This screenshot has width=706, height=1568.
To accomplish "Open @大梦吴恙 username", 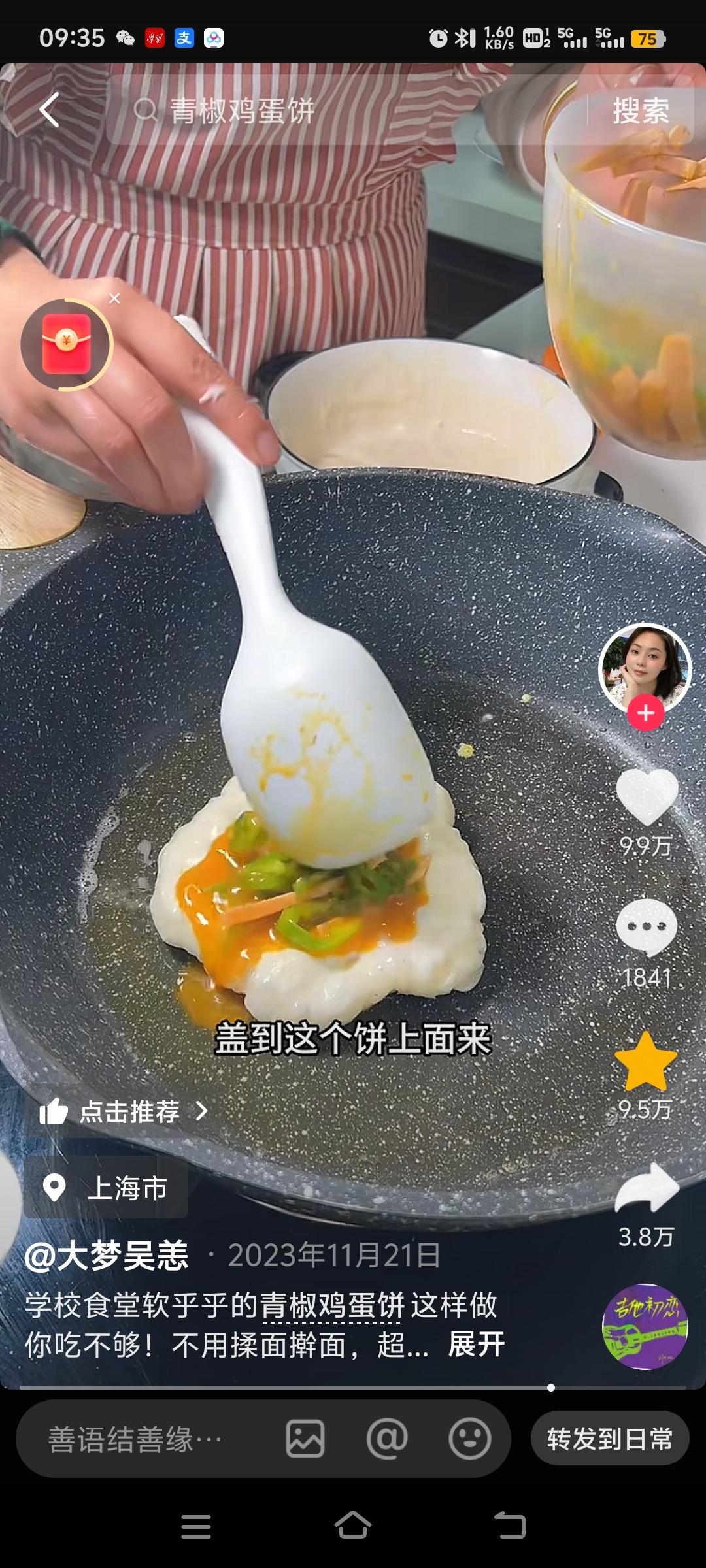I will tap(107, 1255).
